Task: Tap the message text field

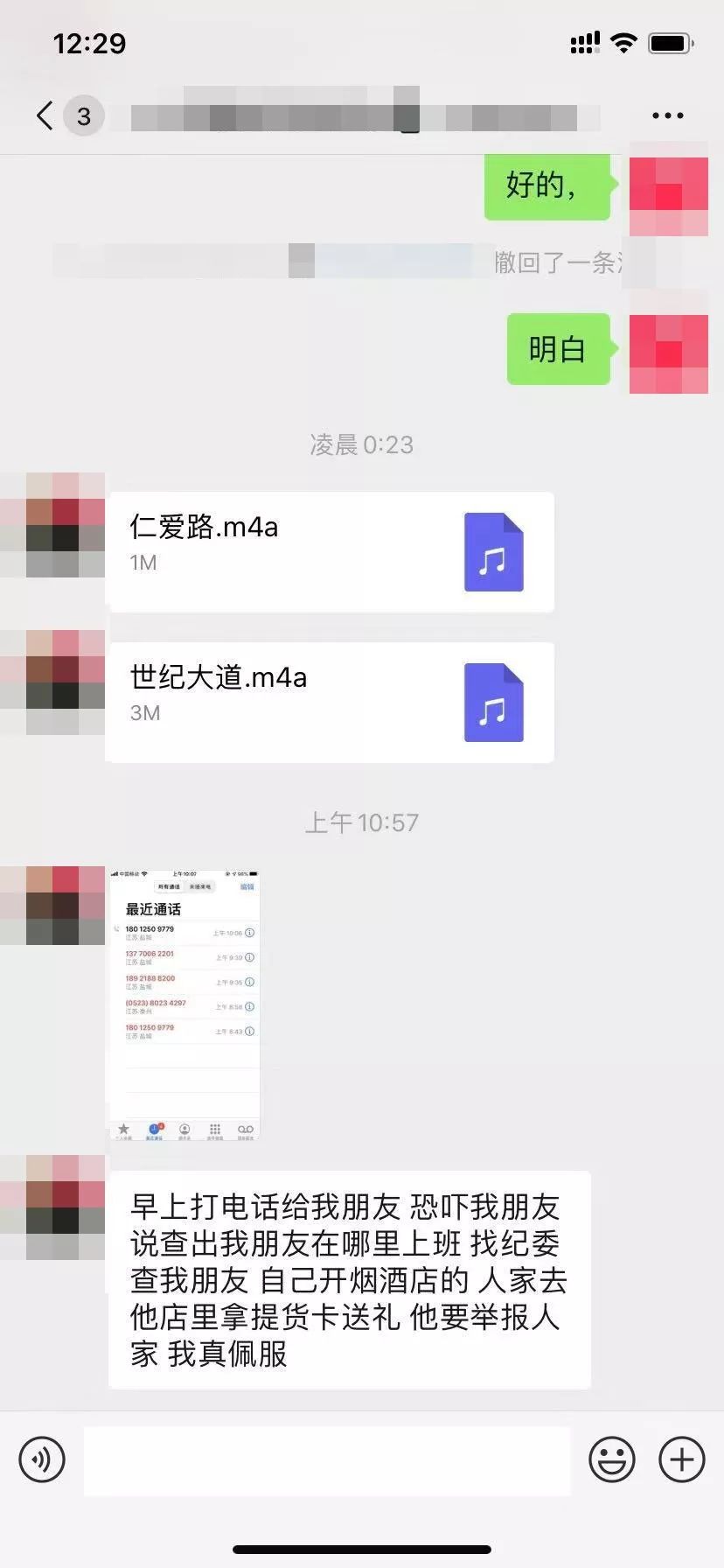Action: click(327, 1460)
